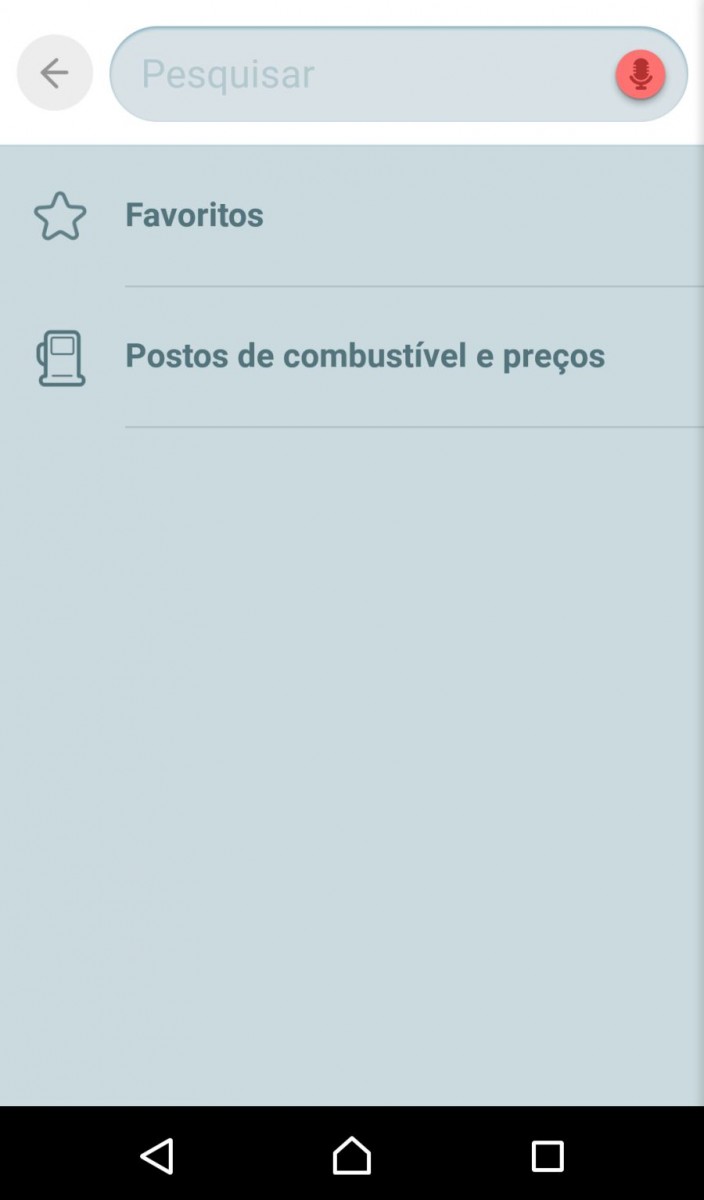Start voice search with the microphone

(640, 74)
